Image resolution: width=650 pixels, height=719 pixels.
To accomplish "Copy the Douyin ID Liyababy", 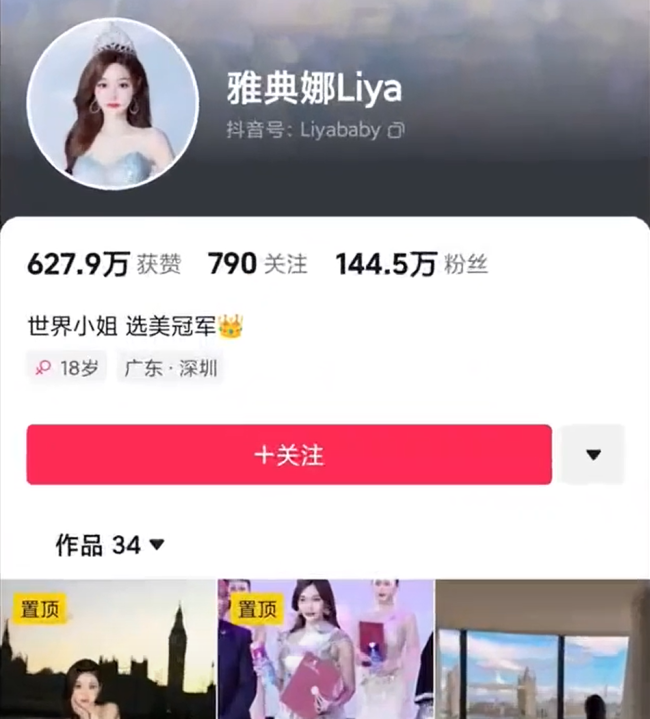I will pyautogui.click(x=397, y=131).
